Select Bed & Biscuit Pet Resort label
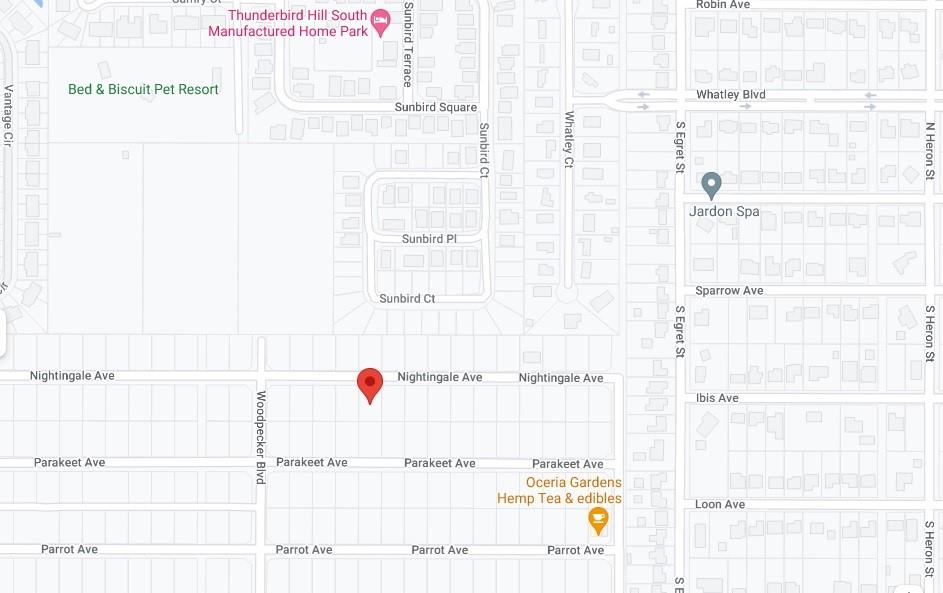 [143, 89]
